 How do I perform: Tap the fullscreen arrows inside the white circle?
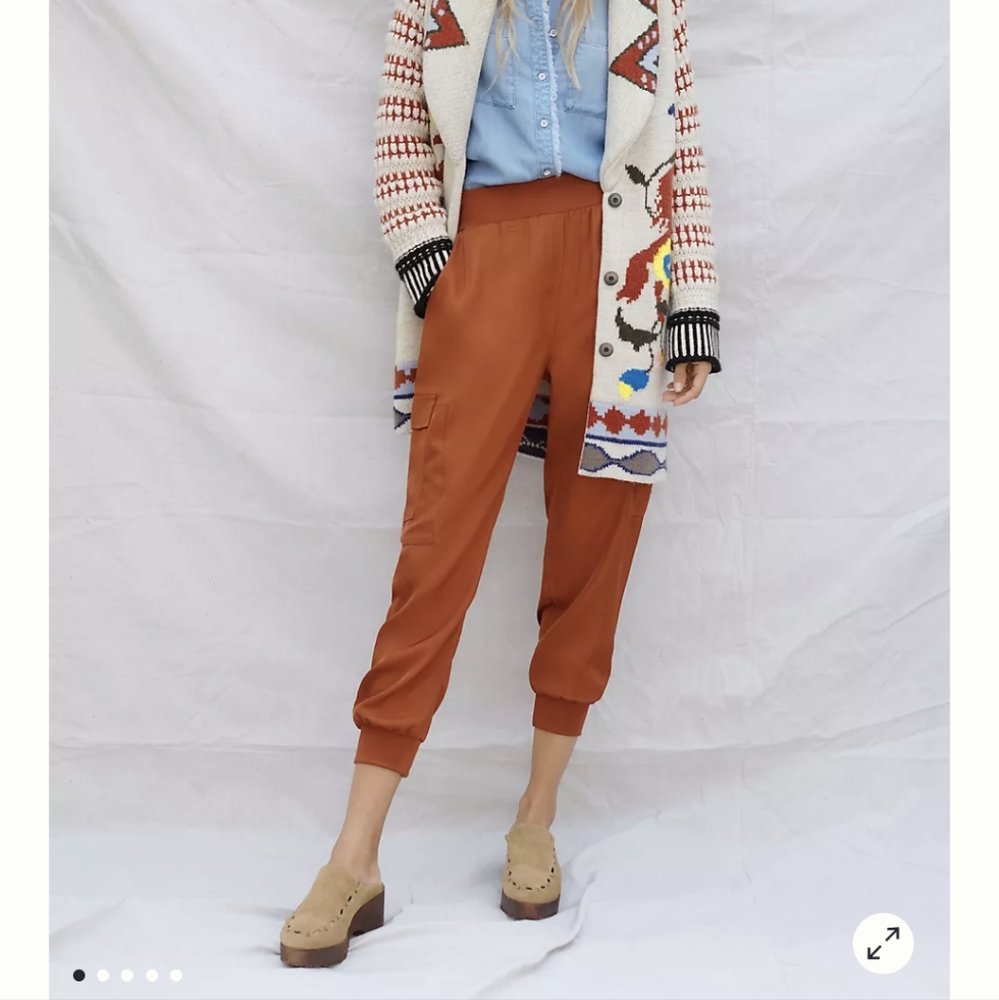point(881,940)
